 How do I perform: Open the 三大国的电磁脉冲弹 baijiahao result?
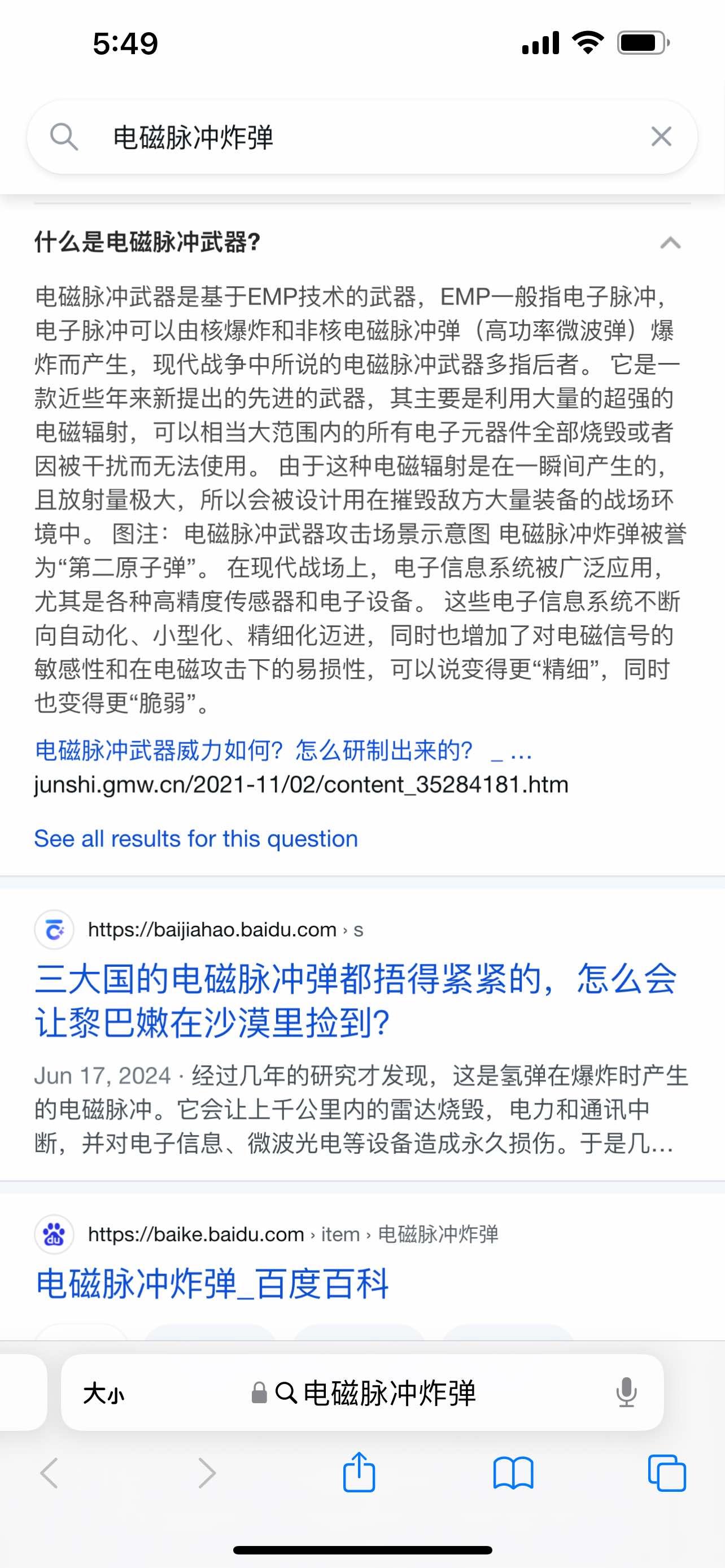click(x=356, y=1001)
